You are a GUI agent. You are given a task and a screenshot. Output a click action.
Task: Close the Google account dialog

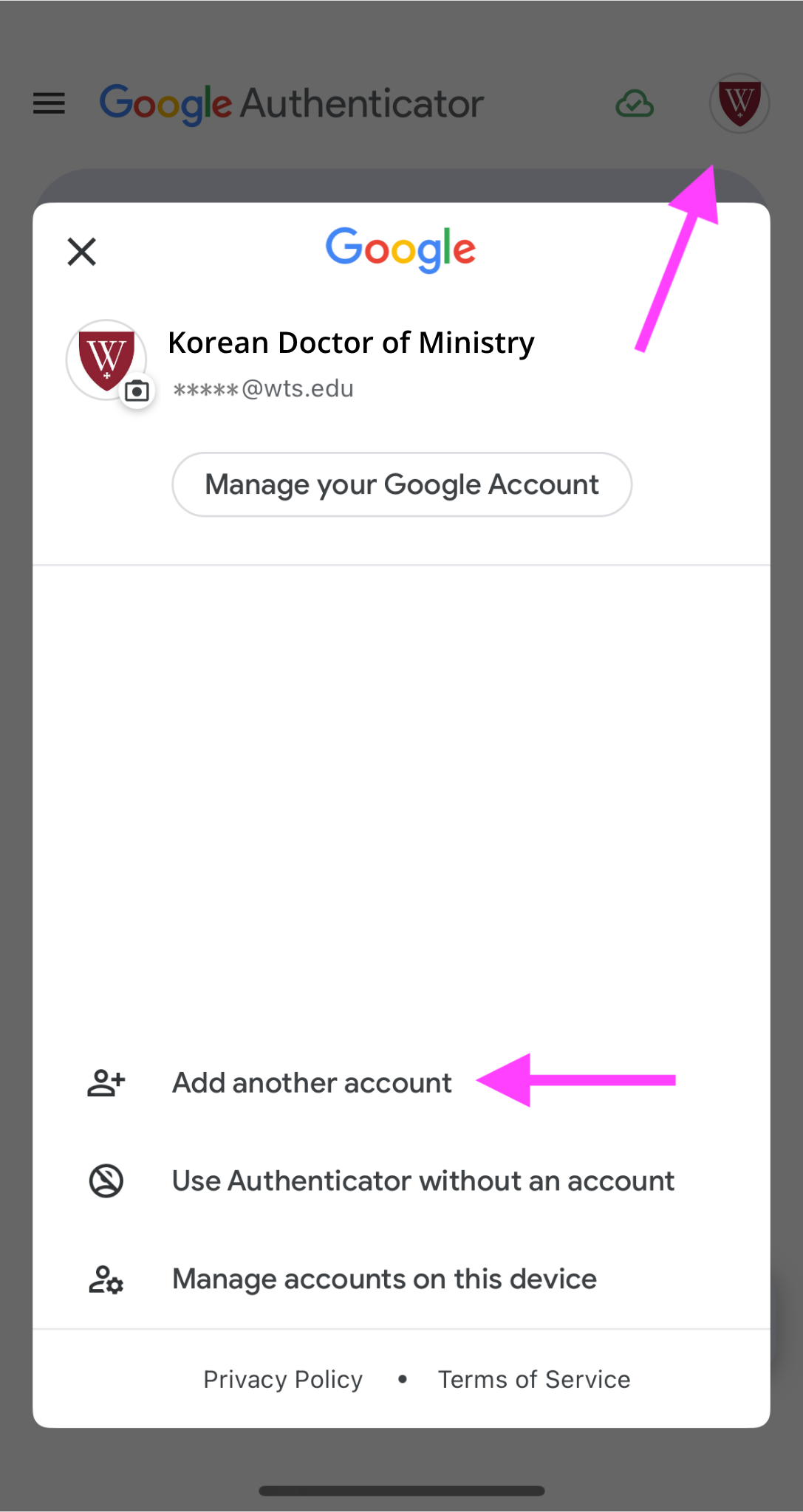pos(82,252)
